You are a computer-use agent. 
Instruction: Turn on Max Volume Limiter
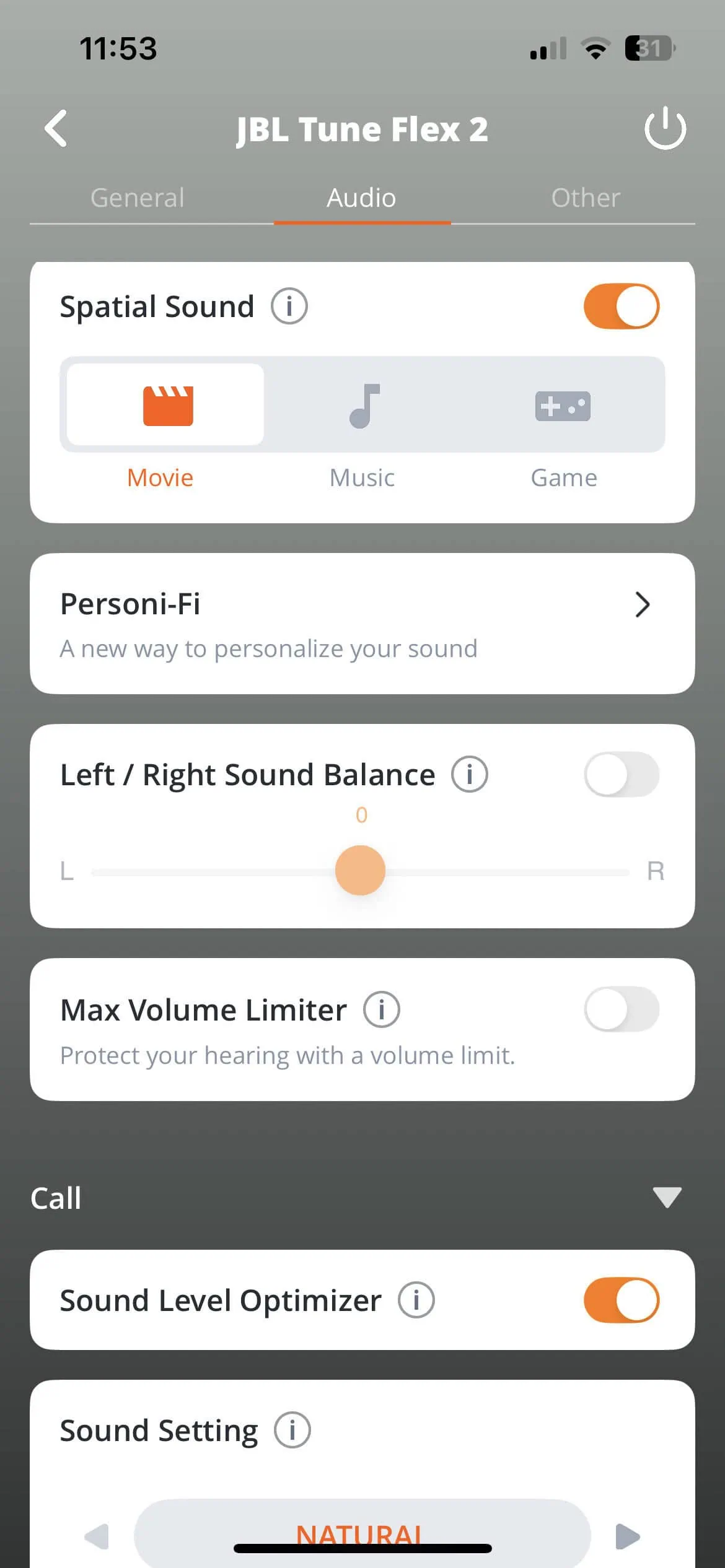pyautogui.click(x=621, y=1009)
